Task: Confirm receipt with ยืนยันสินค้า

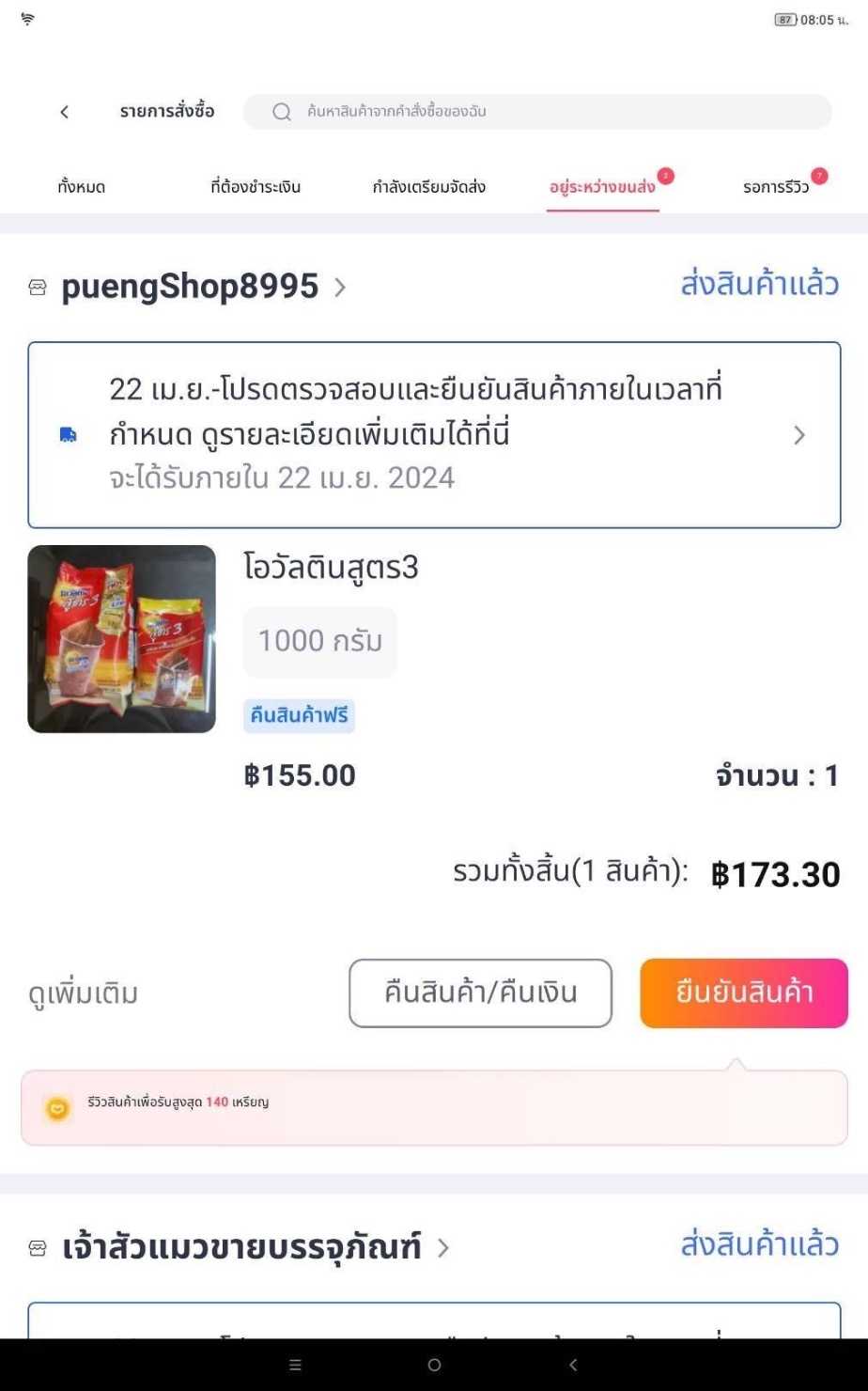Action: point(744,993)
